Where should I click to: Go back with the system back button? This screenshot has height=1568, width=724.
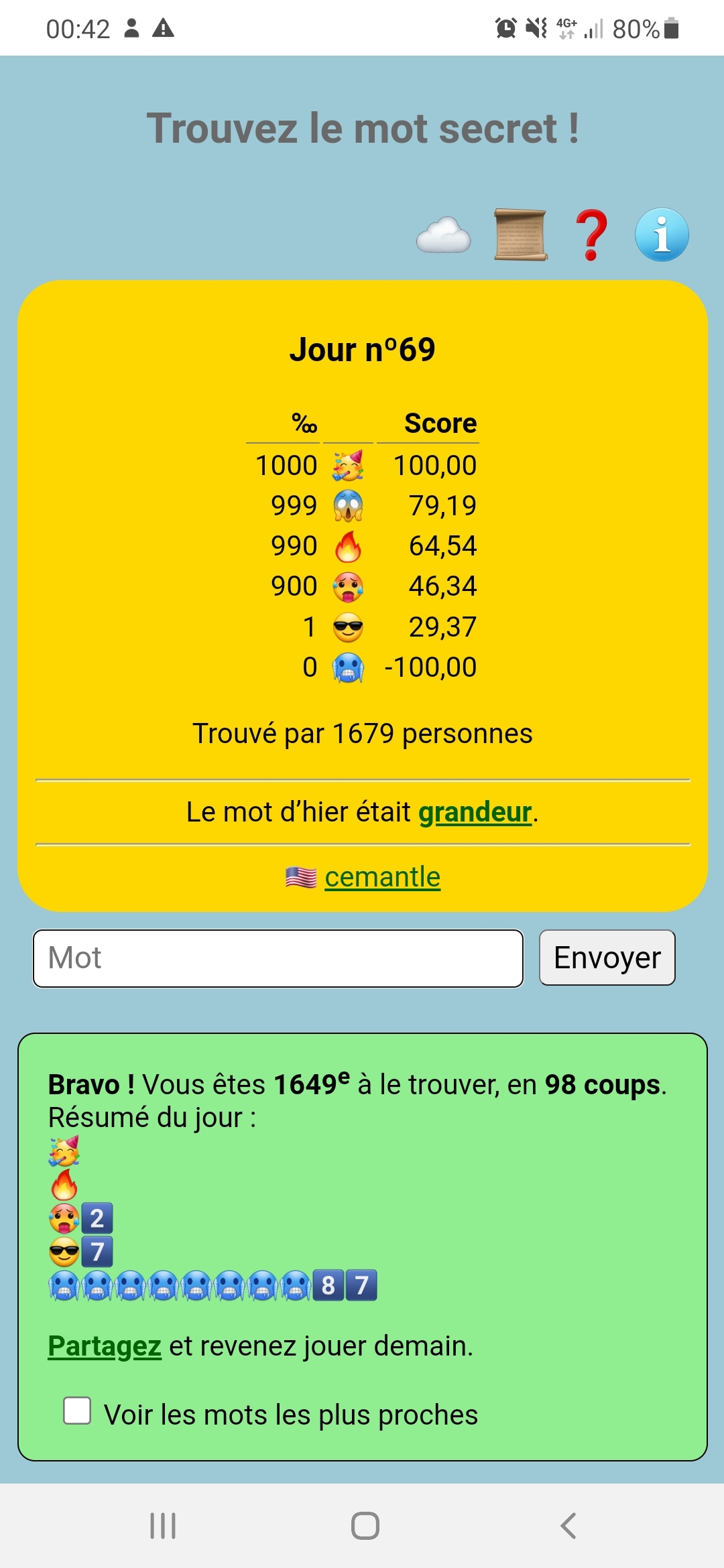[568, 1526]
